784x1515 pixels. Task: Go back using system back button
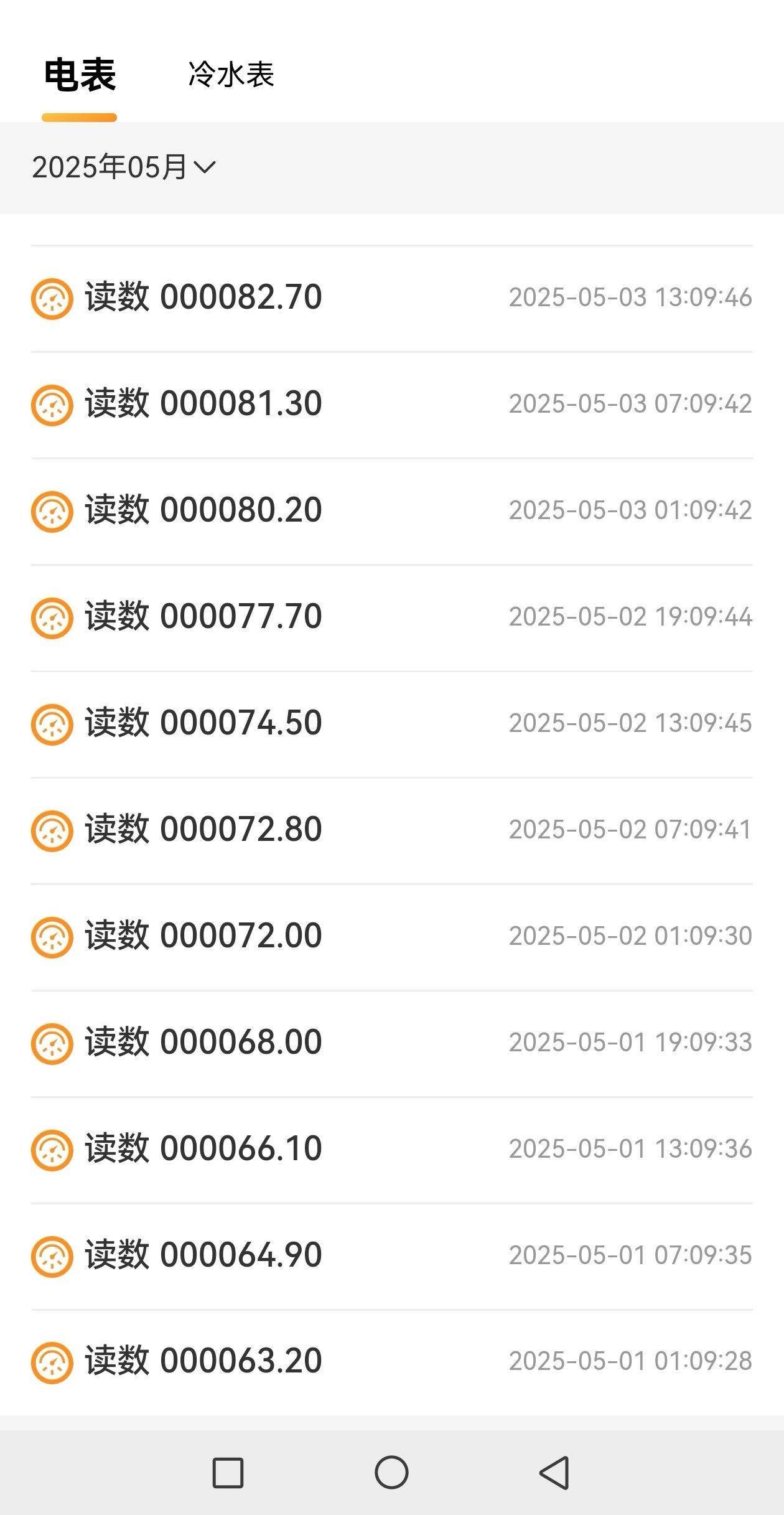(x=554, y=1473)
